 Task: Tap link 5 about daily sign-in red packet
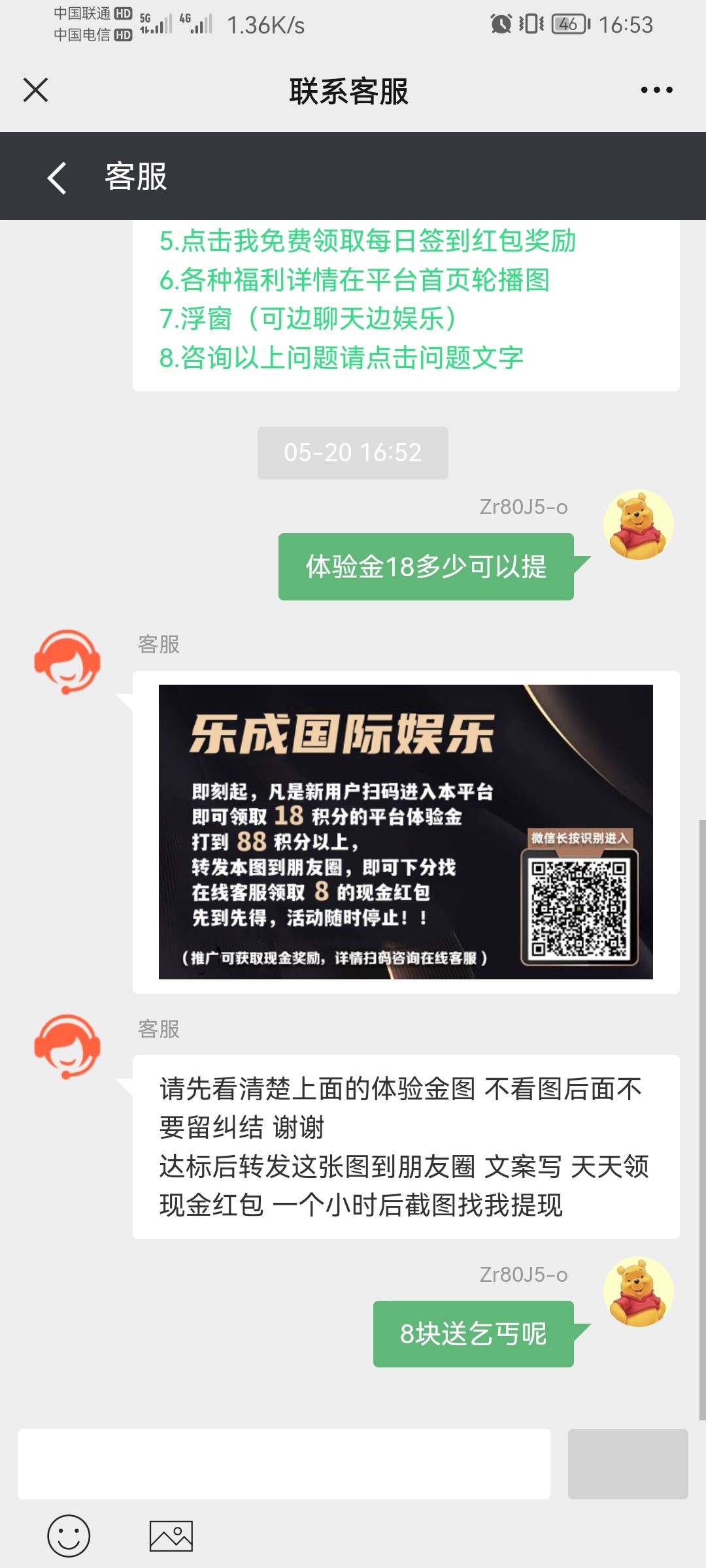click(x=367, y=241)
